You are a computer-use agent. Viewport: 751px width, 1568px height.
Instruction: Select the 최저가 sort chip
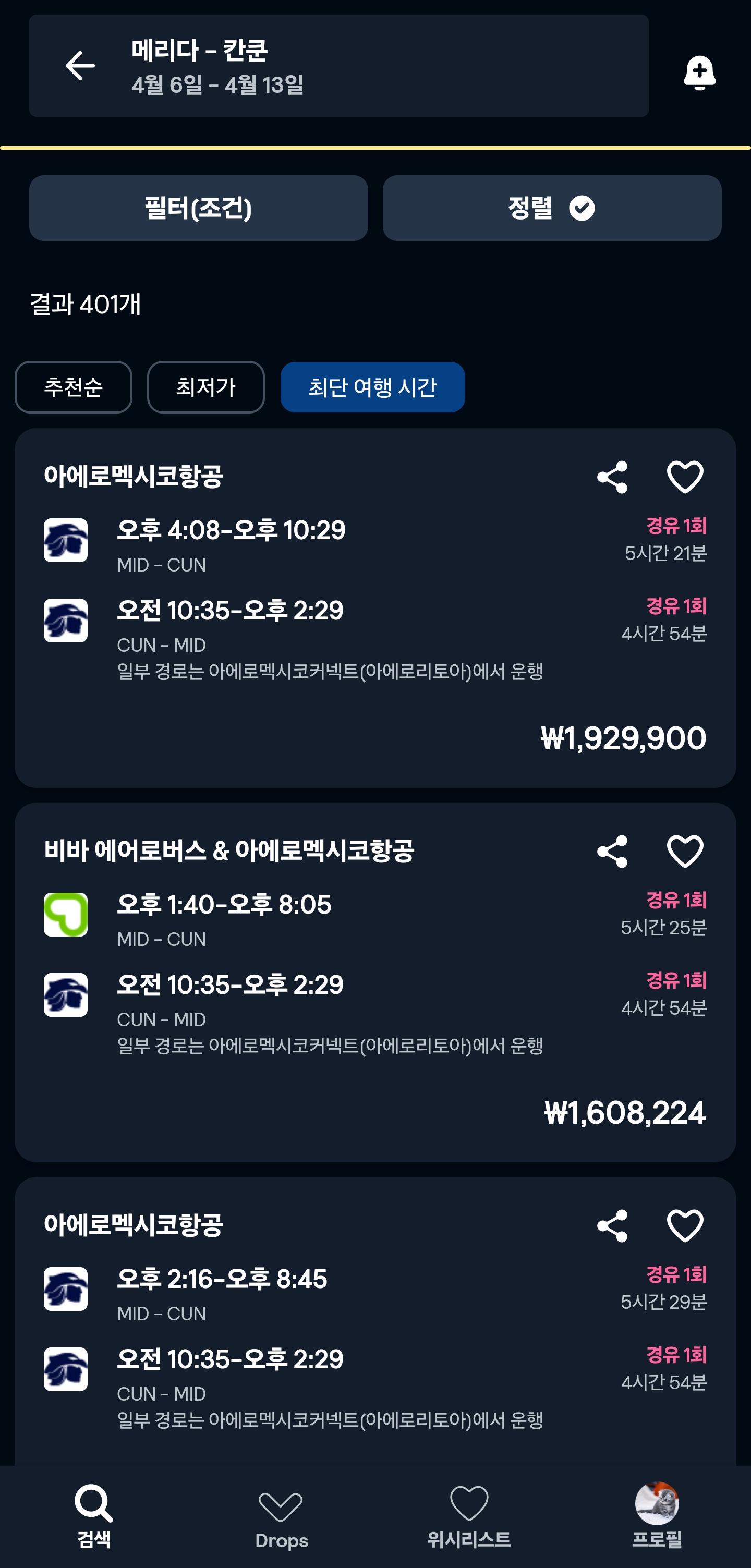[x=205, y=387]
